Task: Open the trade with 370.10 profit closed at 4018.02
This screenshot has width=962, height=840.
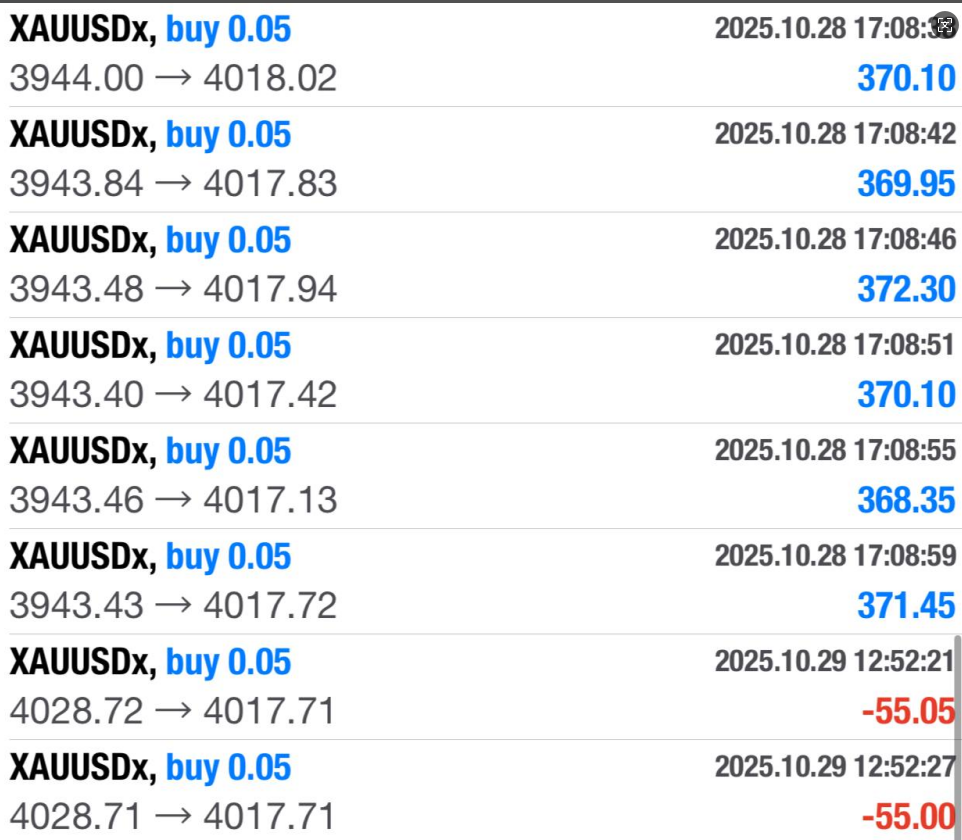Action: pyautogui.click(x=480, y=54)
